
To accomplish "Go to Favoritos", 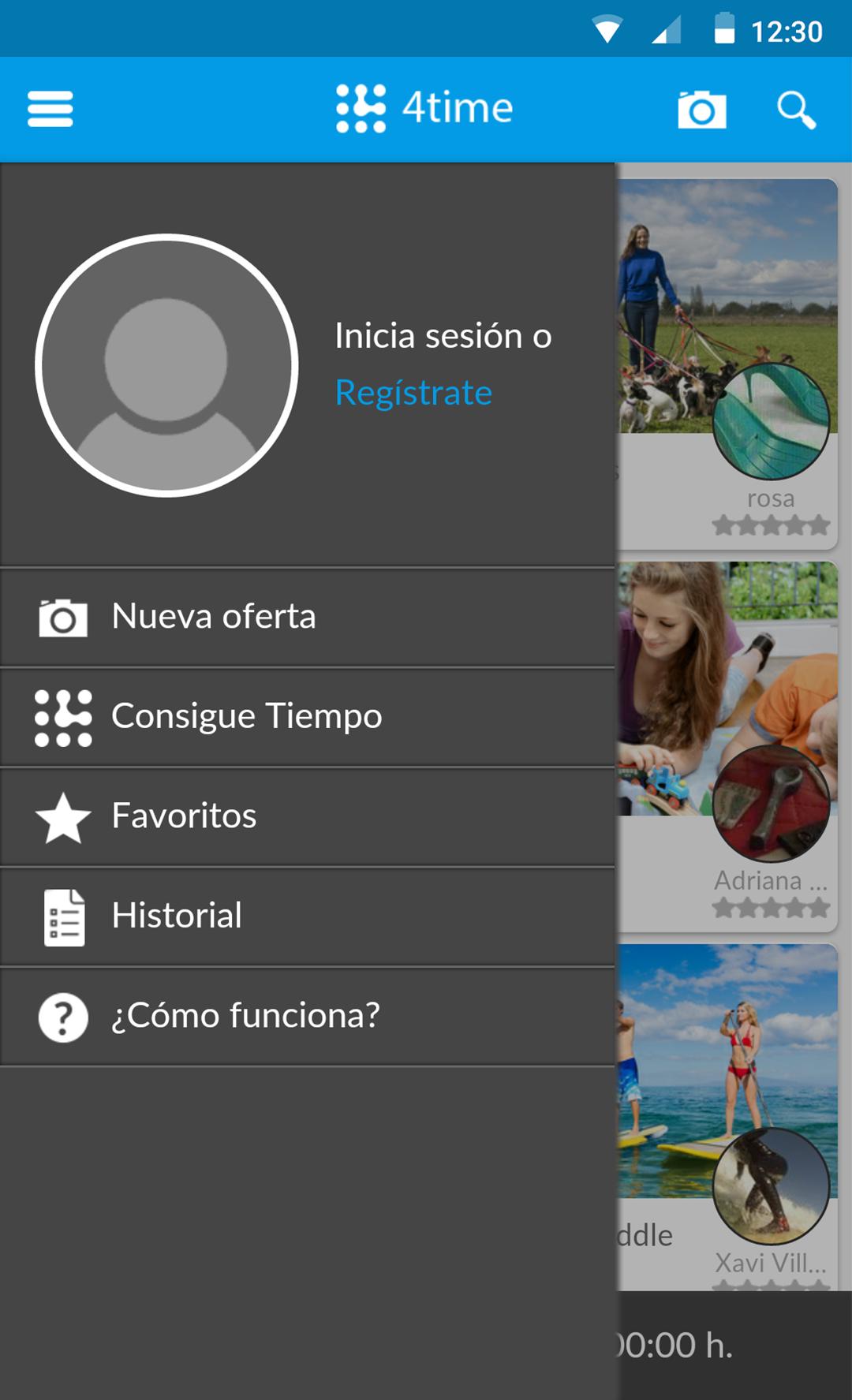I will pos(308,816).
